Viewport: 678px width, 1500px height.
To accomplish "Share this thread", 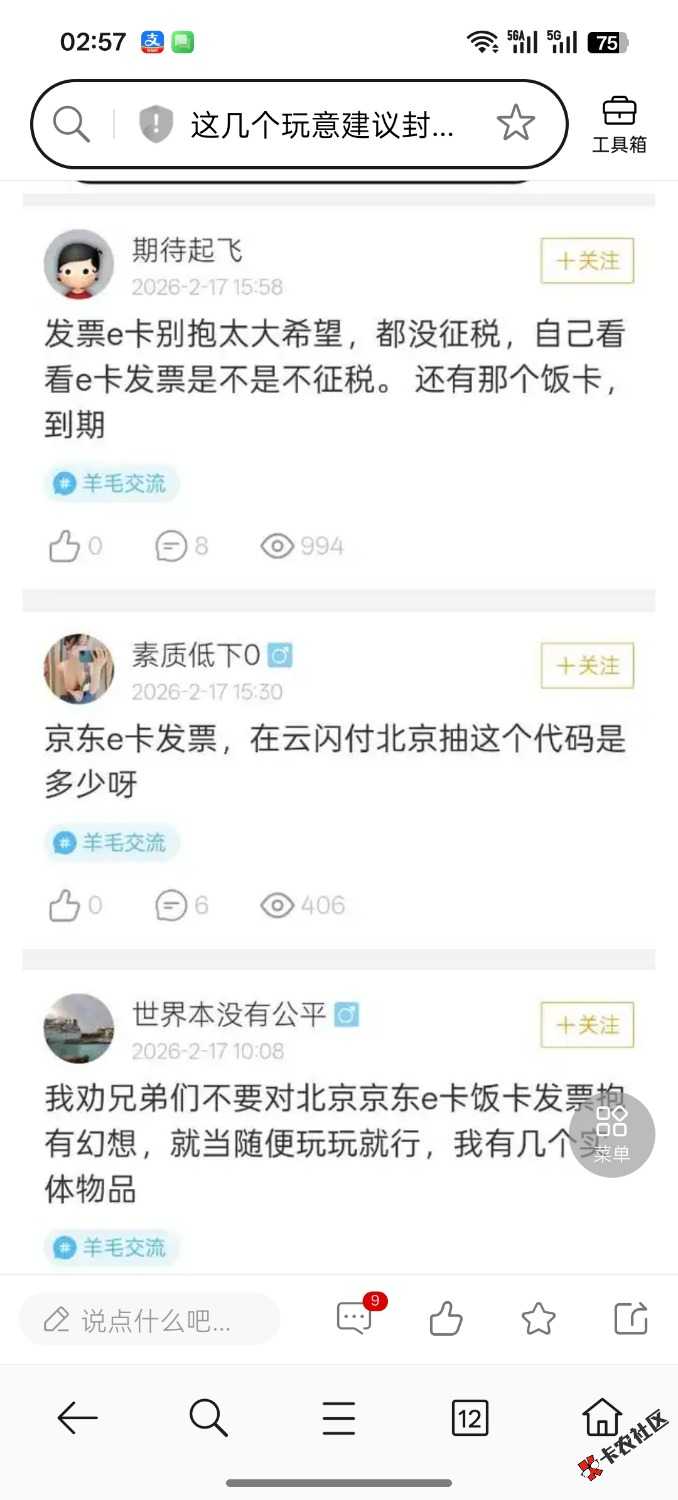I will click(x=631, y=1319).
